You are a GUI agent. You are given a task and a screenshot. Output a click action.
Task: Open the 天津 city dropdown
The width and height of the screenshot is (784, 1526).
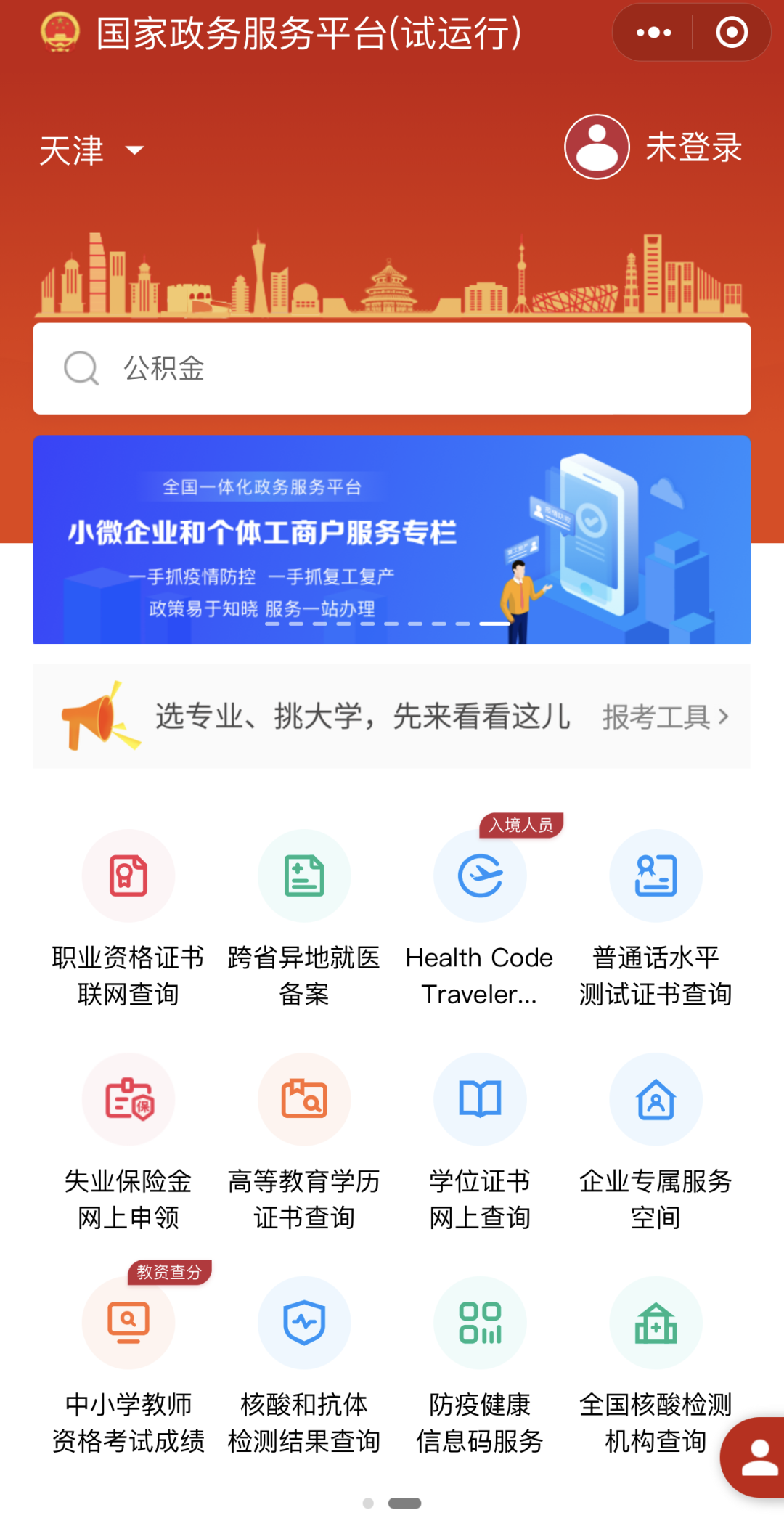coord(91,151)
